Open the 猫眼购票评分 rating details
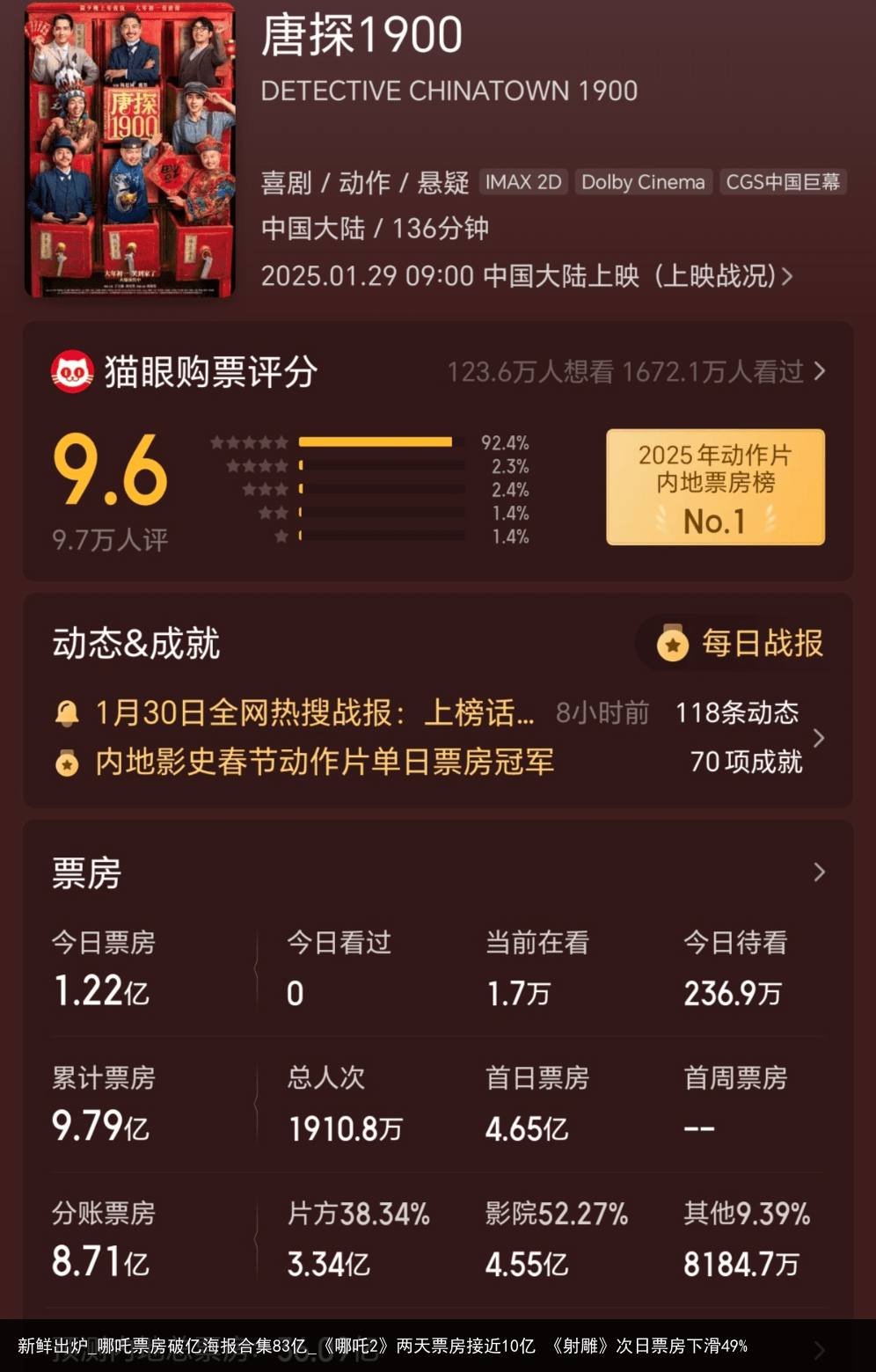The height and width of the screenshot is (1372, 876). [636, 372]
